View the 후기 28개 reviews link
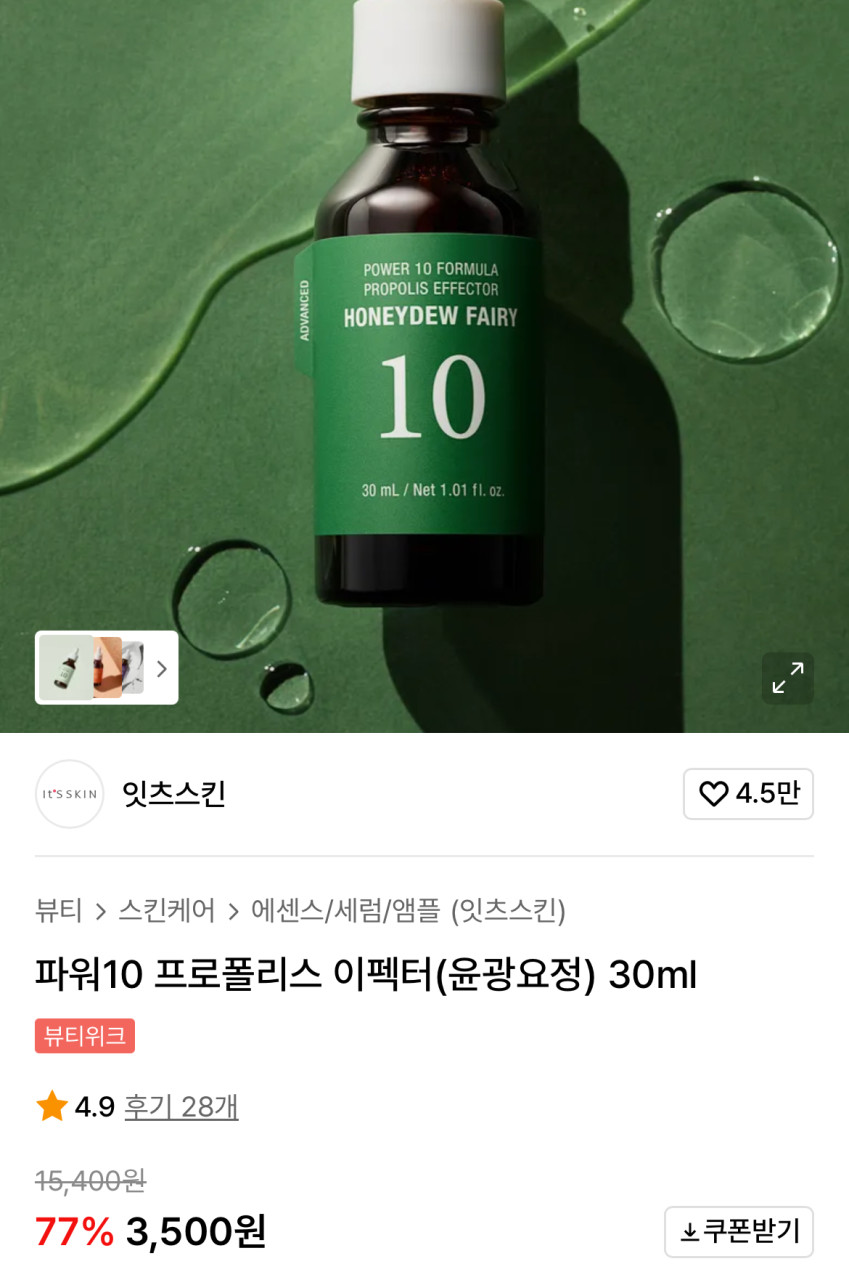Viewport: 849px width, 1264px height. coord(181,1107)
